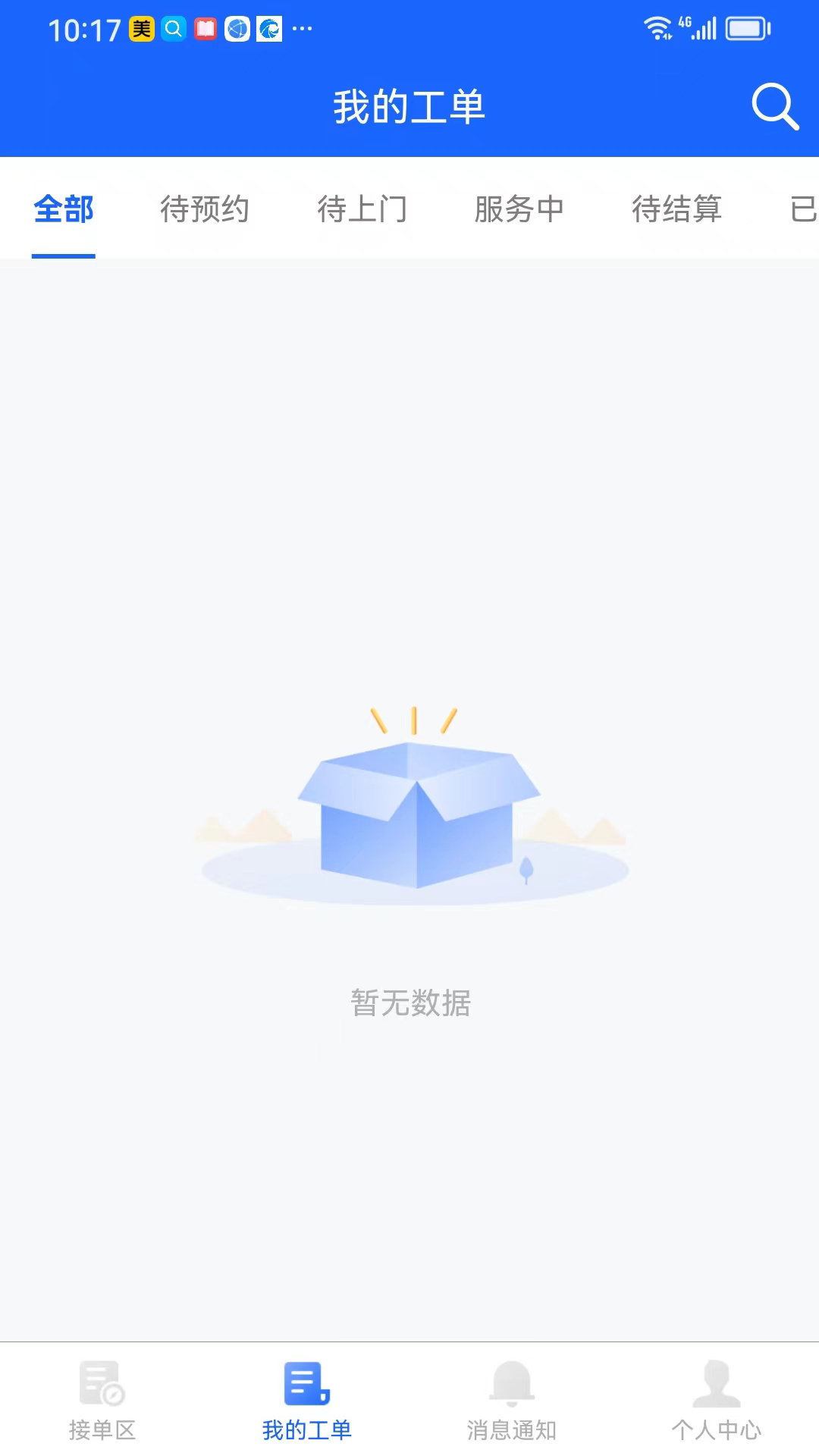819x1456 pixels.
Task: Open the search icon in the header
Action: (x=775, y=106)
